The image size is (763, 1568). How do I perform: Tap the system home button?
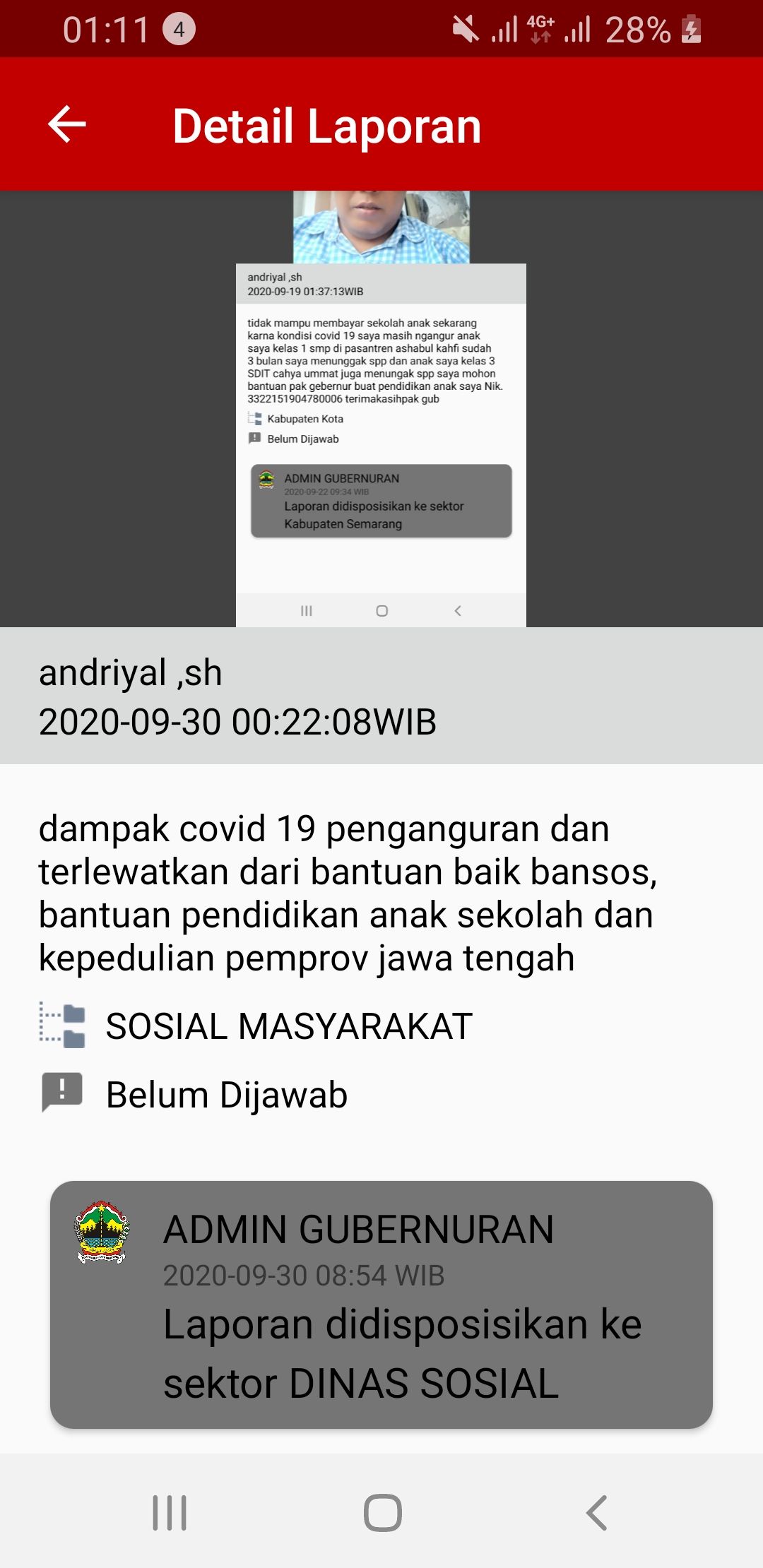click(x=382, y=1513)
